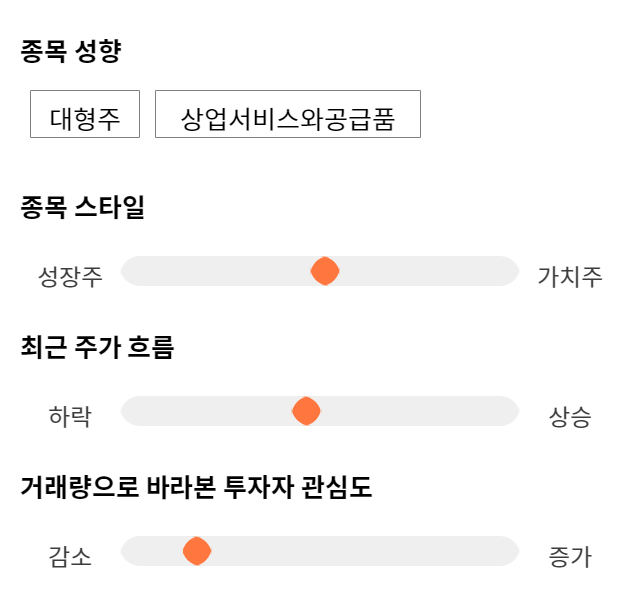This screenshot has width=640, height=606.
Task: Open the 상업서비스와공급품 sector chip
Action: pos(288,114)
